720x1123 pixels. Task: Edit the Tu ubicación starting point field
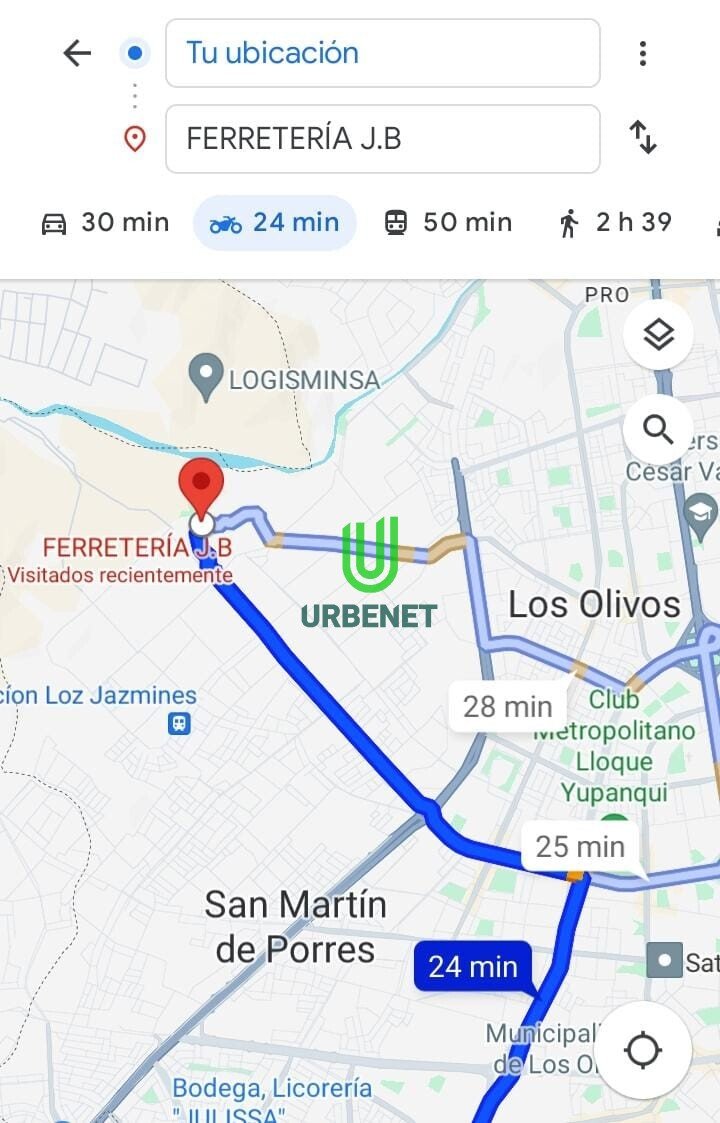pos(383,53)
